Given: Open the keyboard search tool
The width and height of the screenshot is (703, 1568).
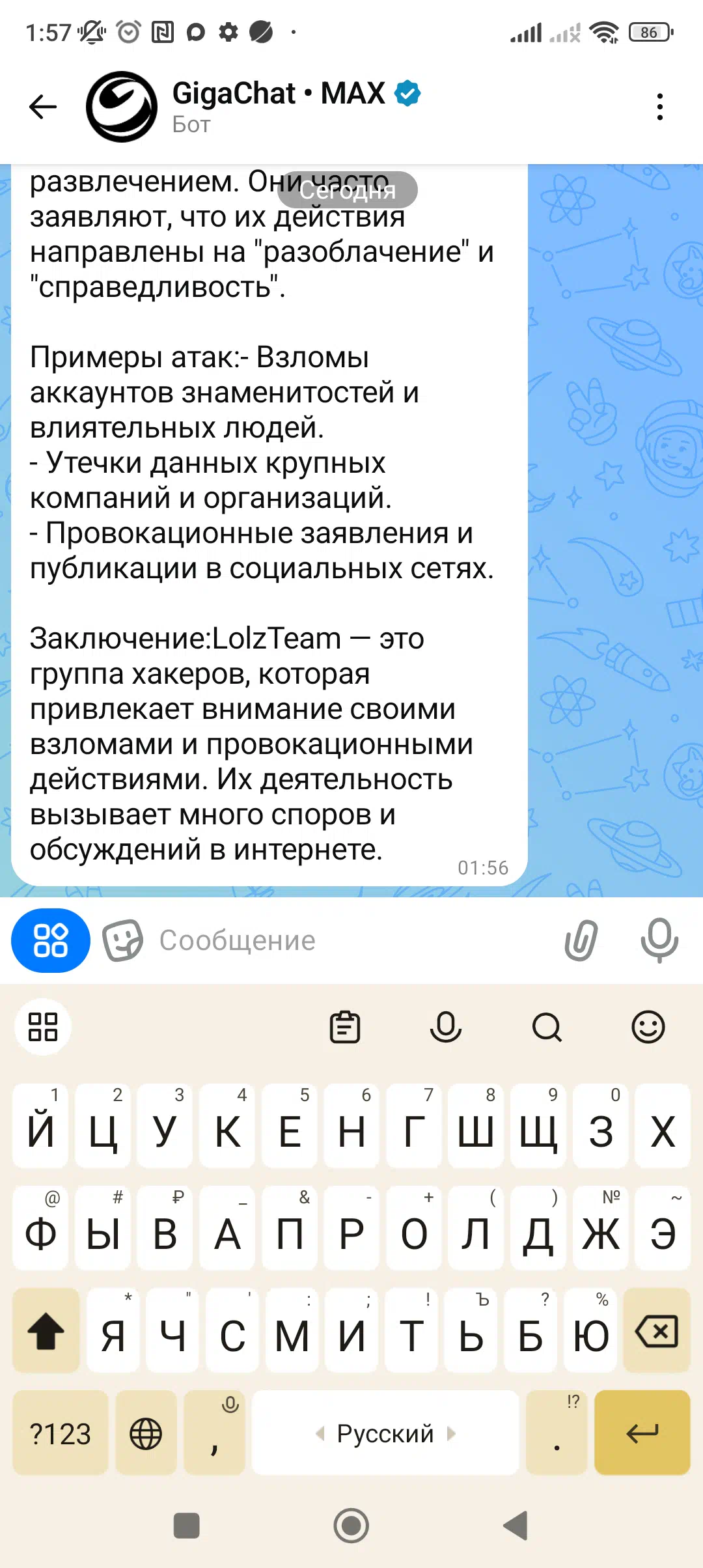Looking at the screenshot, I should 547,1028.
